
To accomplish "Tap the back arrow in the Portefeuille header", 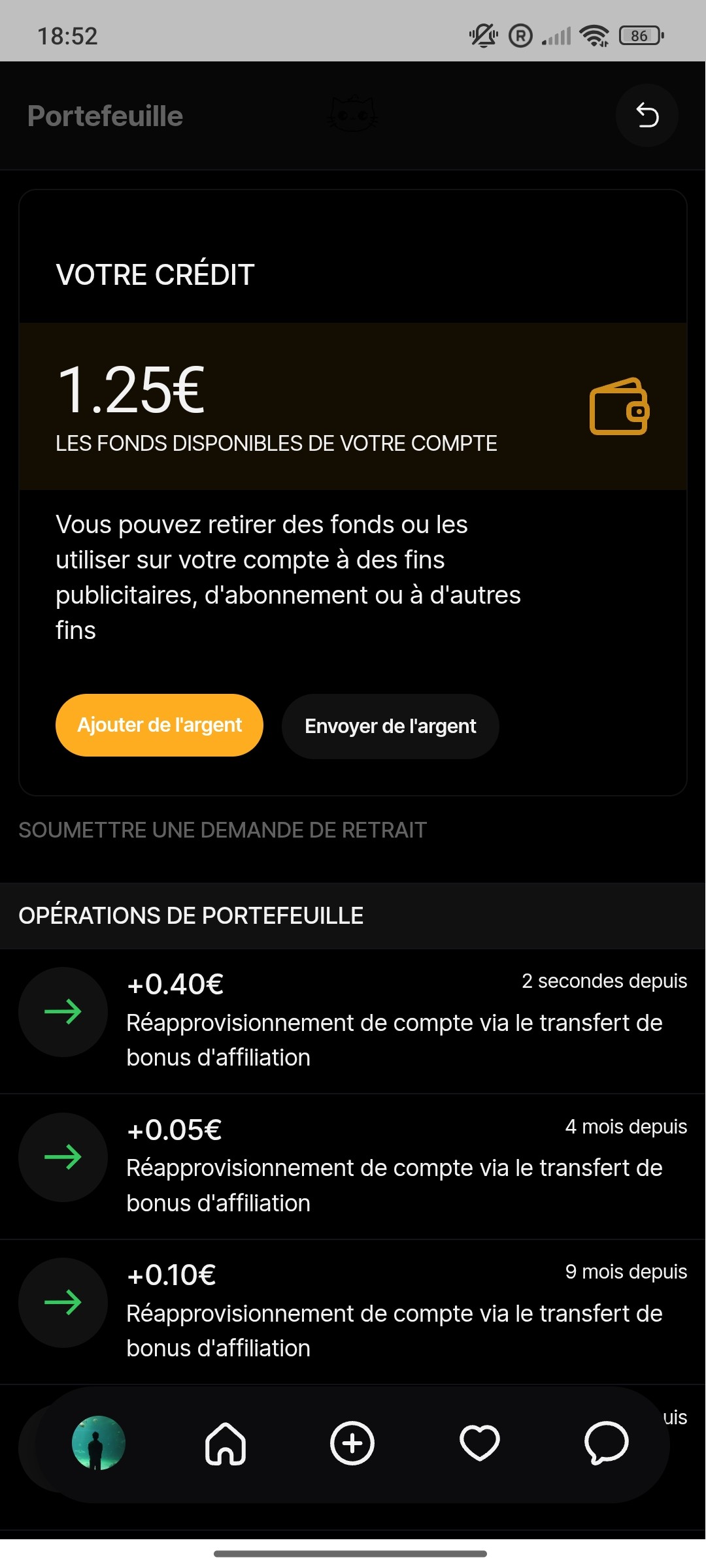I will point(647,116).
